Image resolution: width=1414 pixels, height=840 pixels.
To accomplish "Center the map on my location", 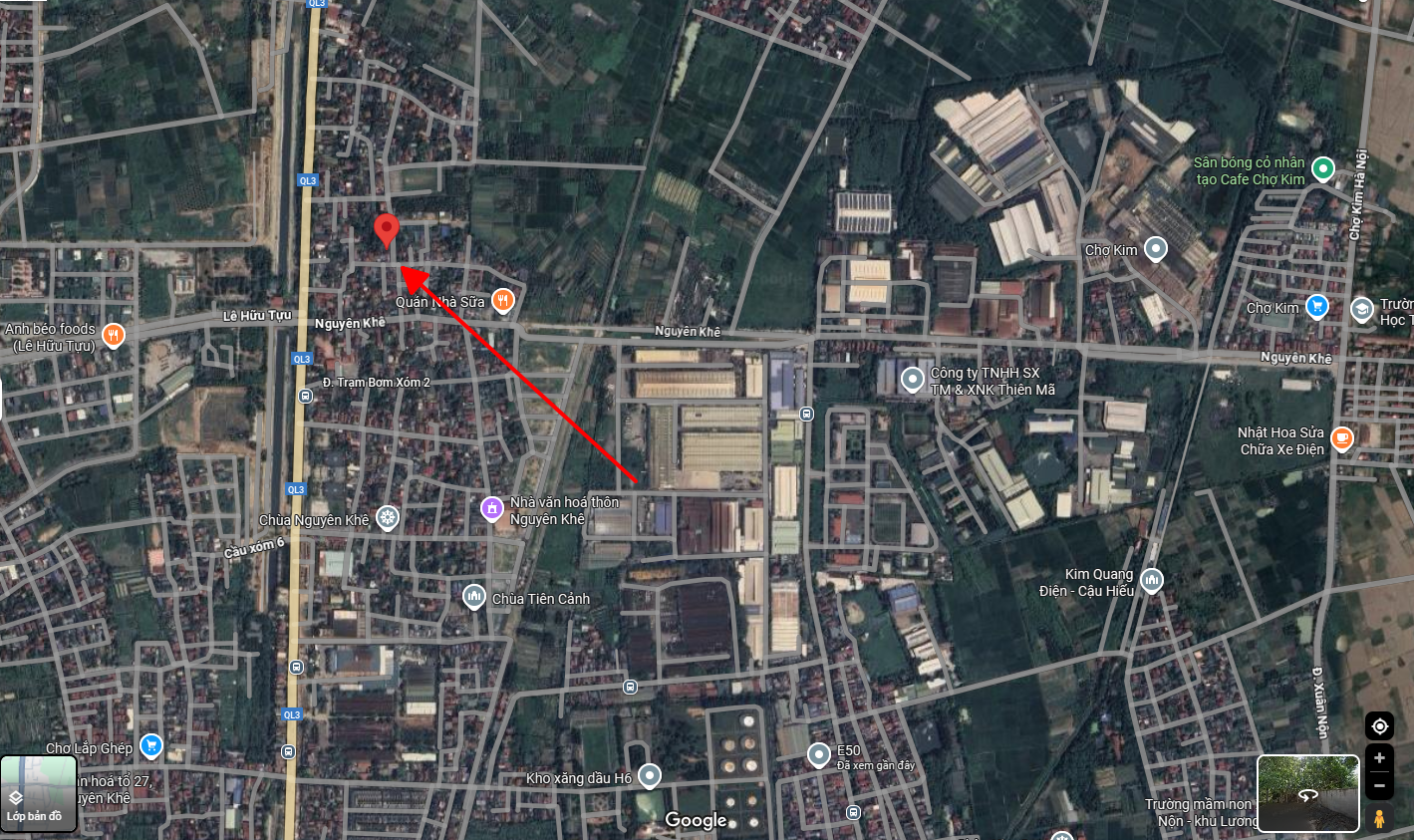I will pyautogui.click(x=1379, y=725).
